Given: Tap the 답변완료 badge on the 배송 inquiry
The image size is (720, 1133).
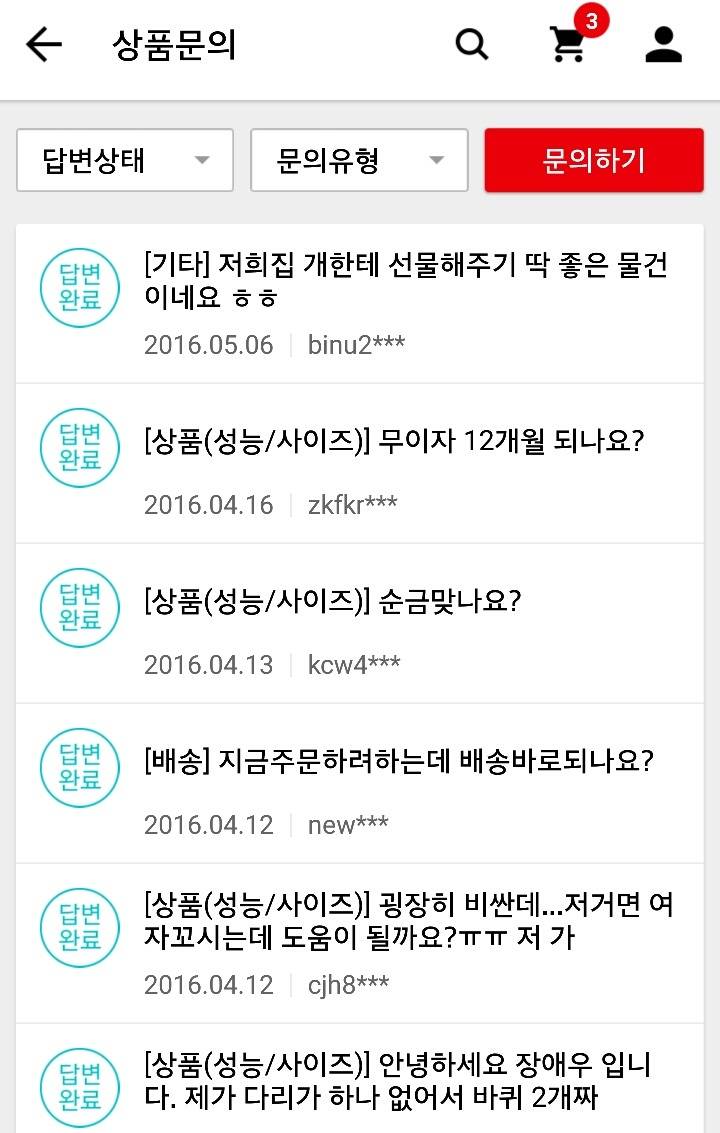Looking at the screenshot, I should (x=79, y=767).
